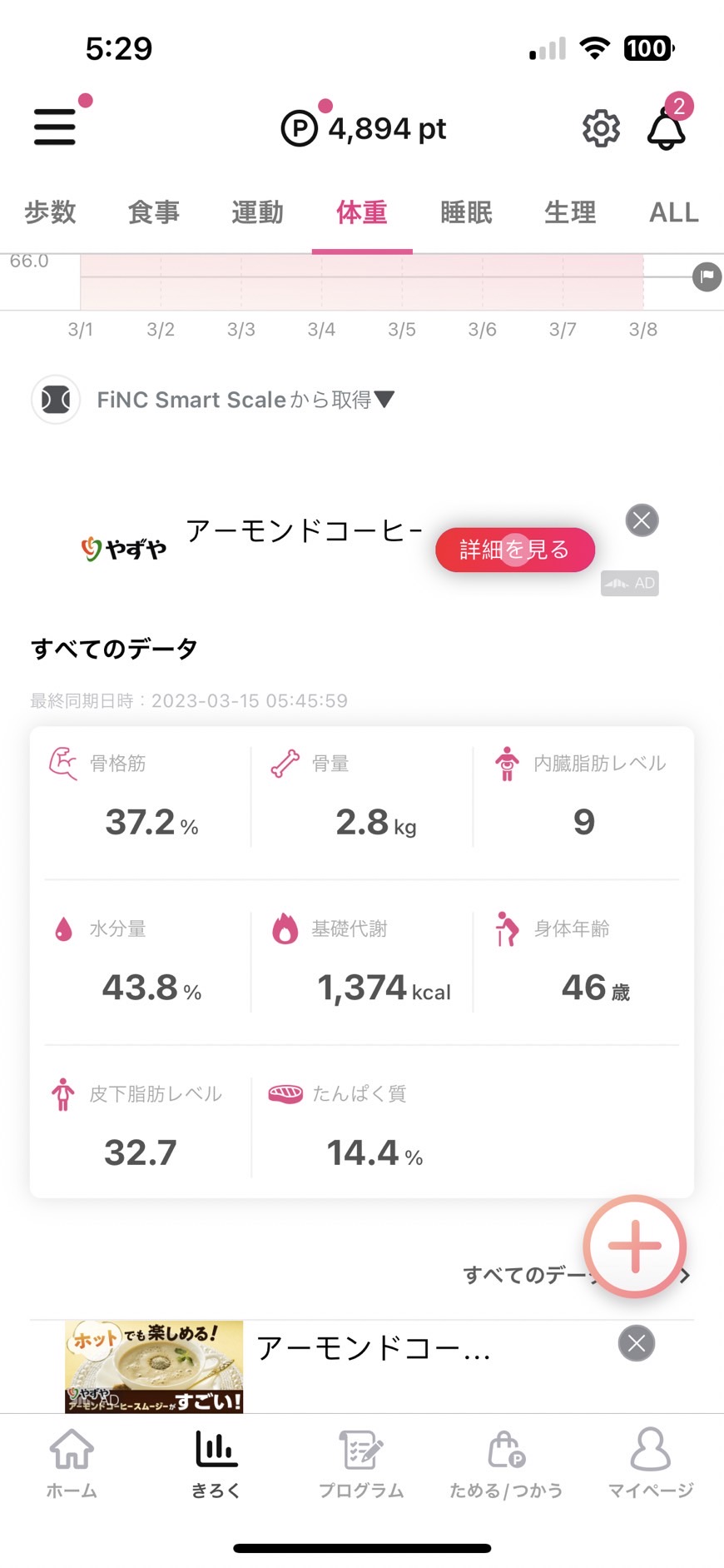Open the settings gear

[601, 128]
